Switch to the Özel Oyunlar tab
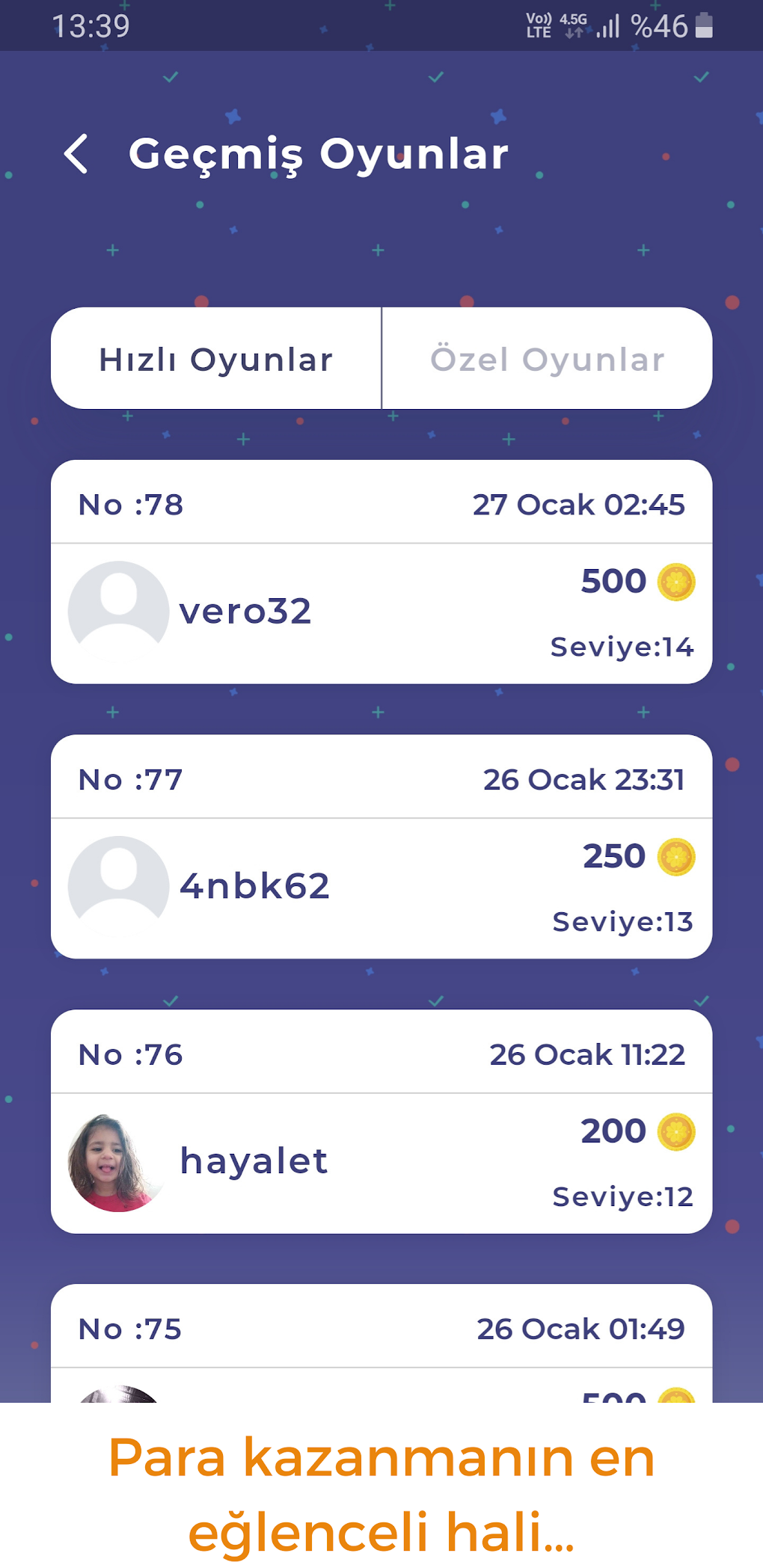Image resolution: width=763 pixels, height=1568 pixels. point(547,359)
